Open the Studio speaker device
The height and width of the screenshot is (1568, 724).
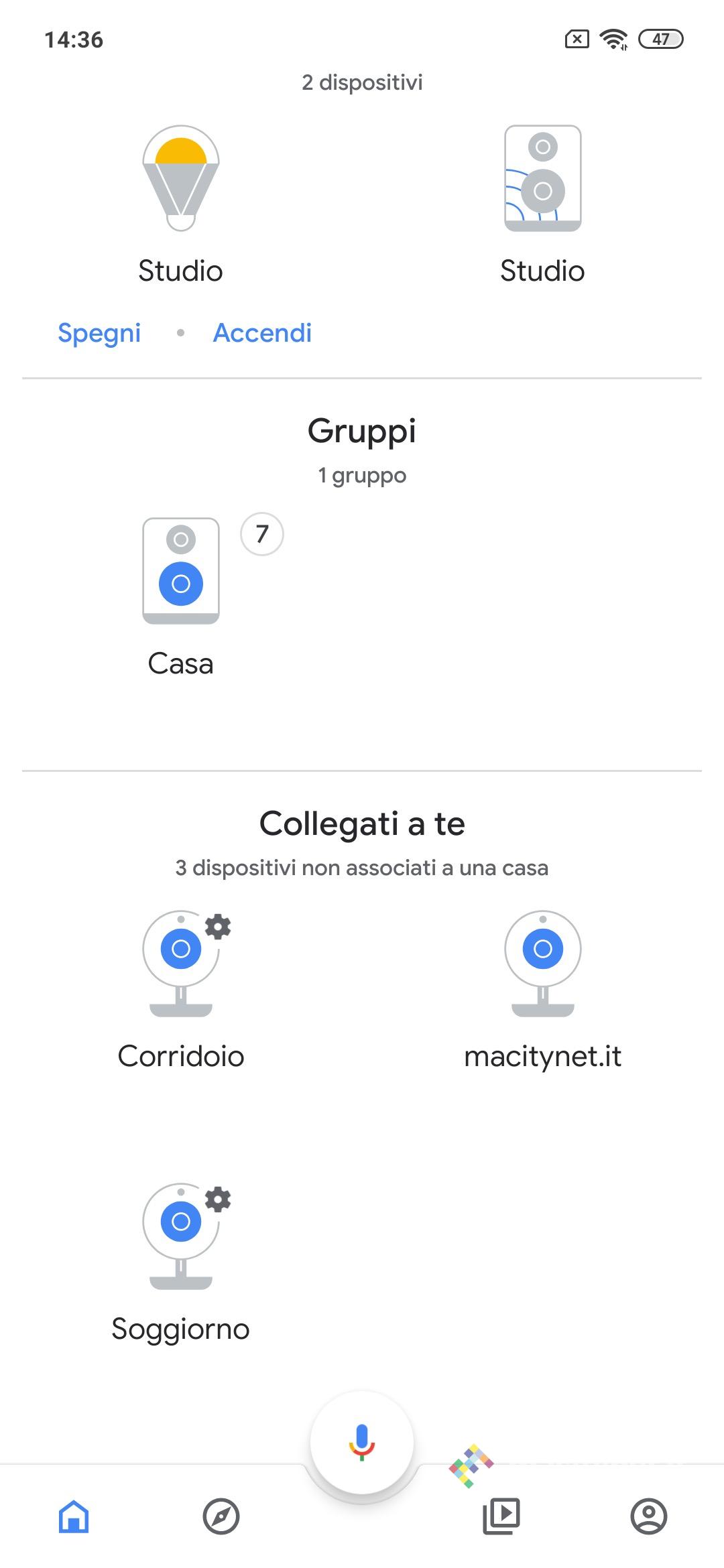coord(542,179)
